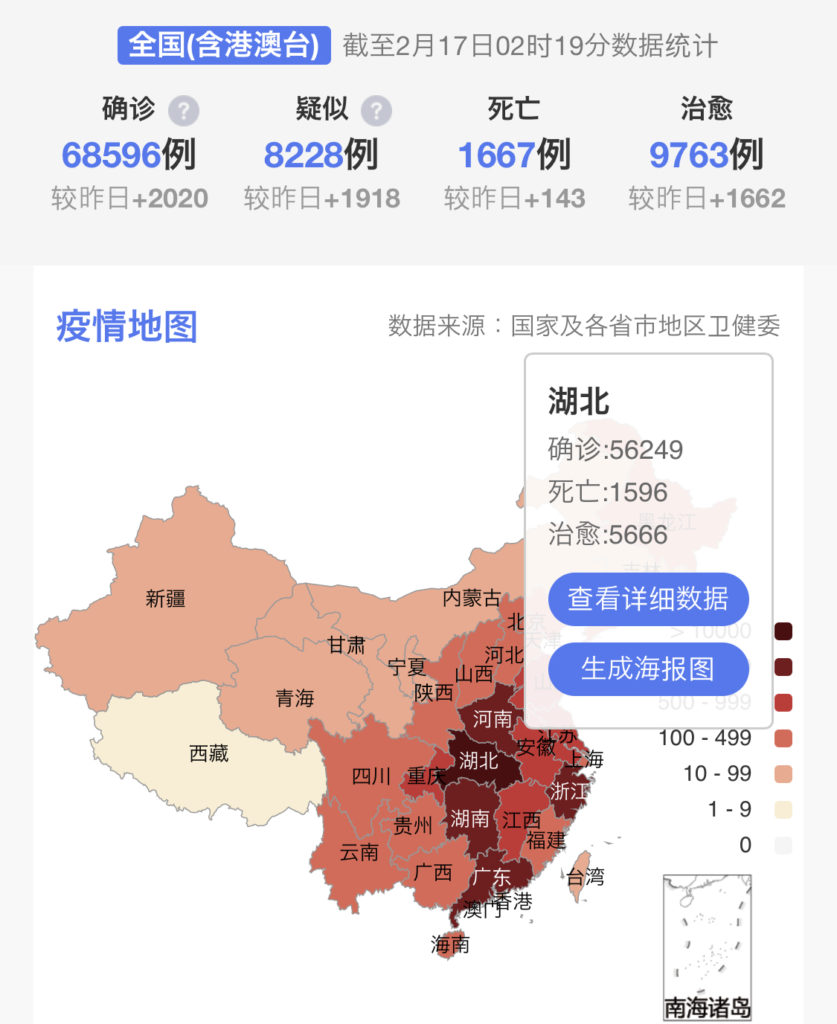Viewport: 837px width, 1024px height.
Task: Open help icon next to 确诊
Action: (x=183, y=109)
